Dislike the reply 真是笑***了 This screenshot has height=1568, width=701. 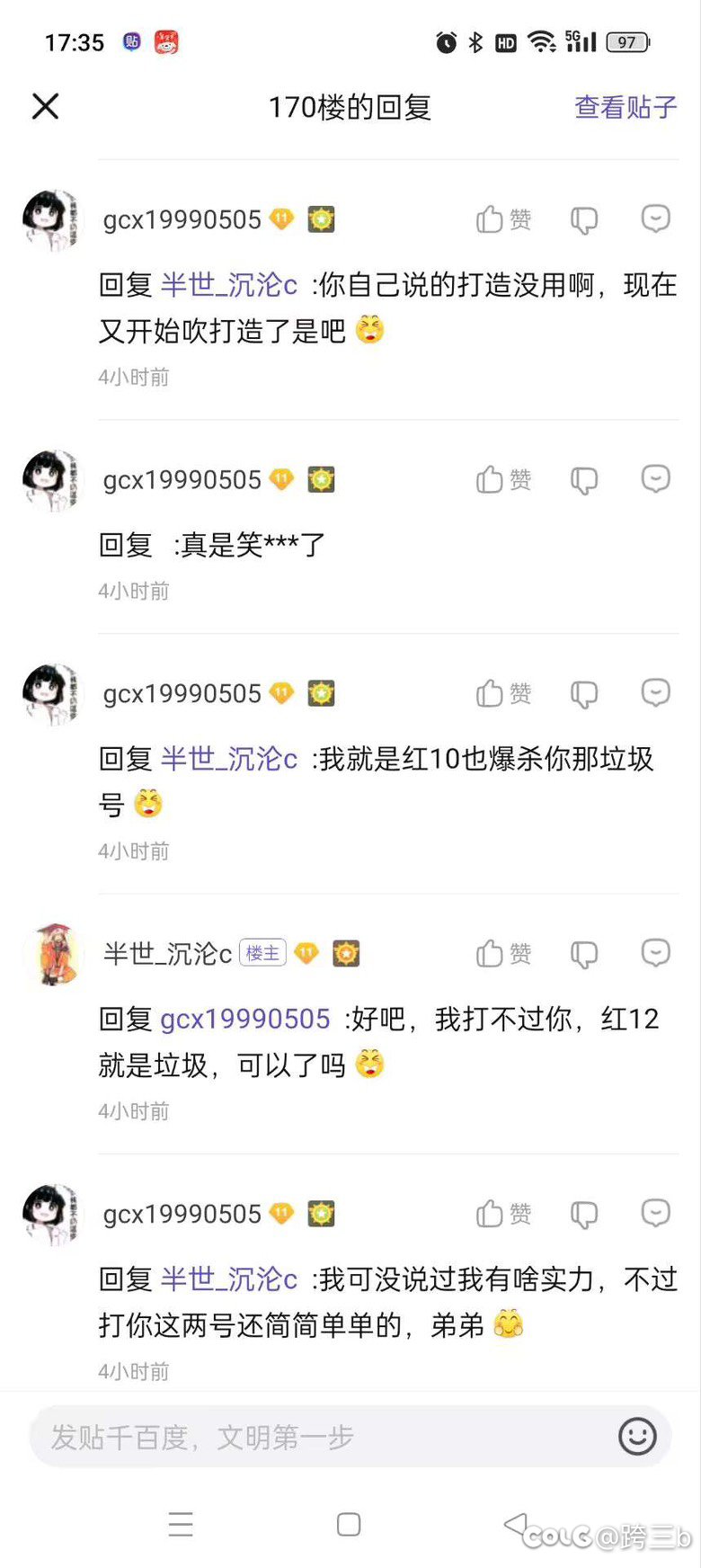coord(584,479)
